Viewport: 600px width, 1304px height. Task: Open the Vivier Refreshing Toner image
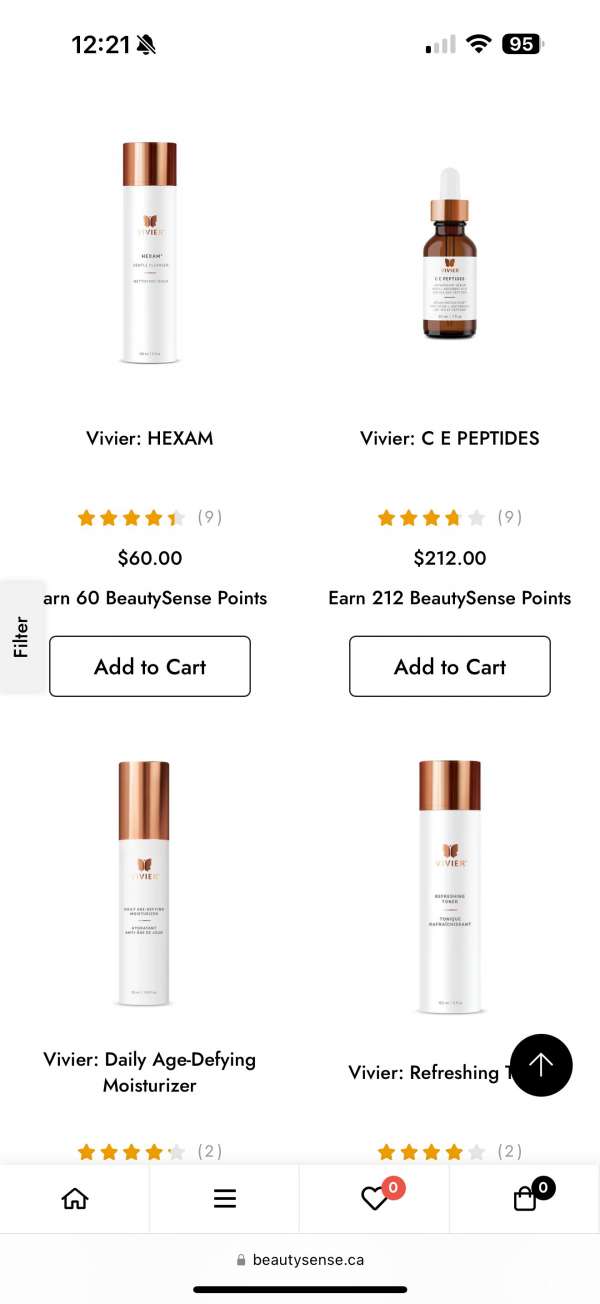tap(450, 887)
